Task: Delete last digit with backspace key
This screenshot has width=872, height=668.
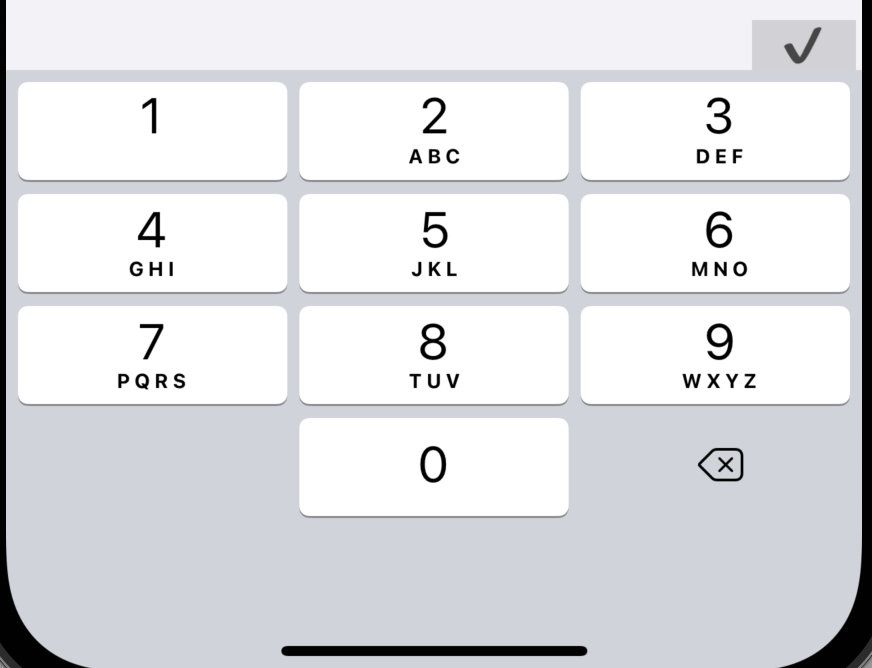Action: [x=720, y=465]
